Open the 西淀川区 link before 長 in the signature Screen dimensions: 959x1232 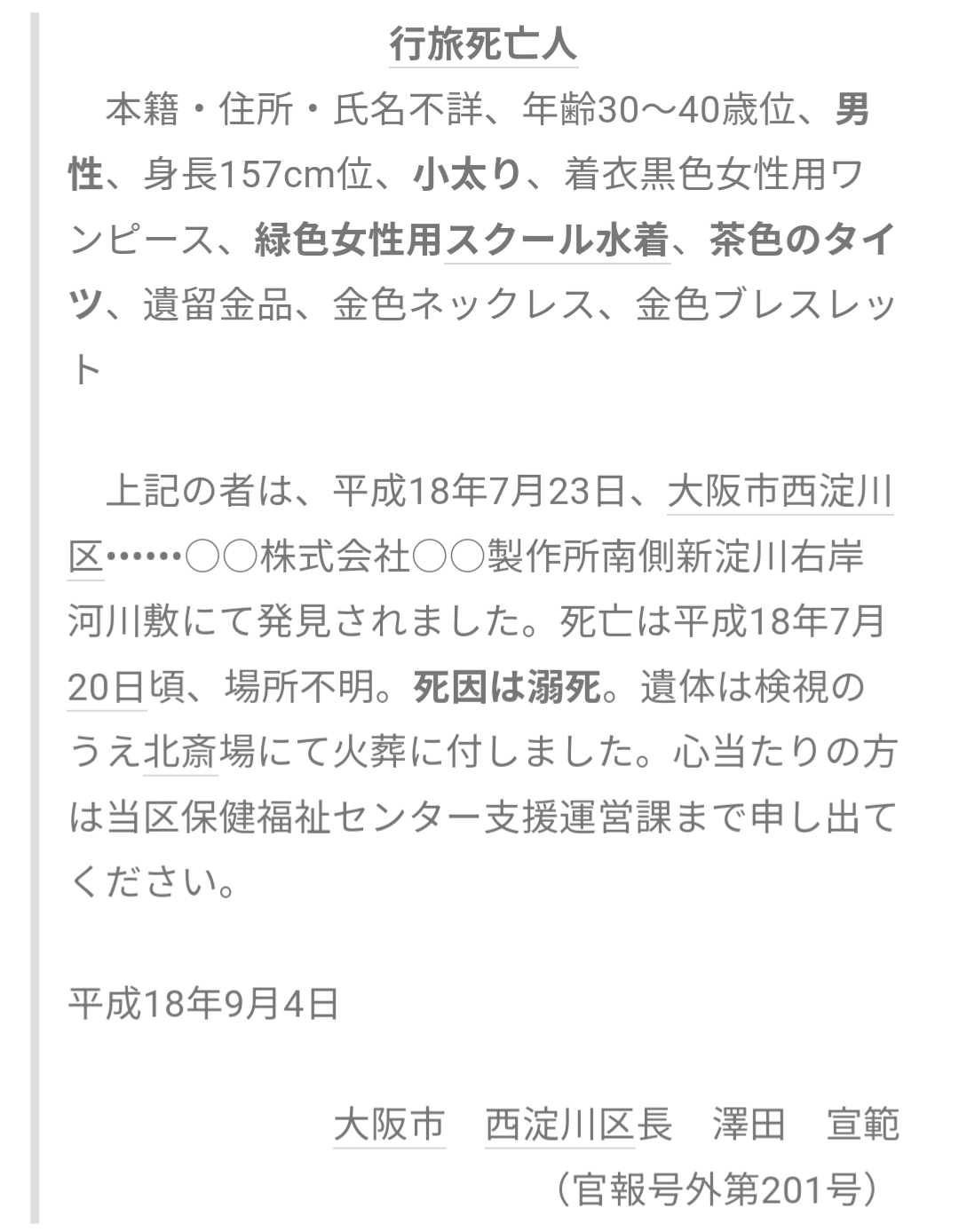(559, 1125)
